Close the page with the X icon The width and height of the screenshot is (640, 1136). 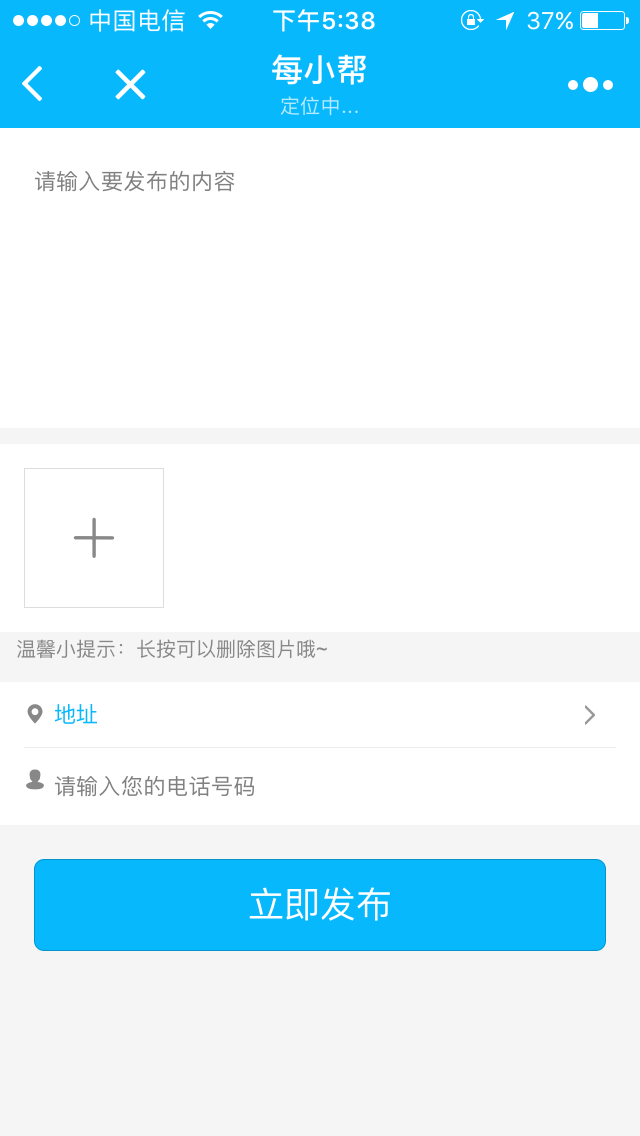pos(130,85)
